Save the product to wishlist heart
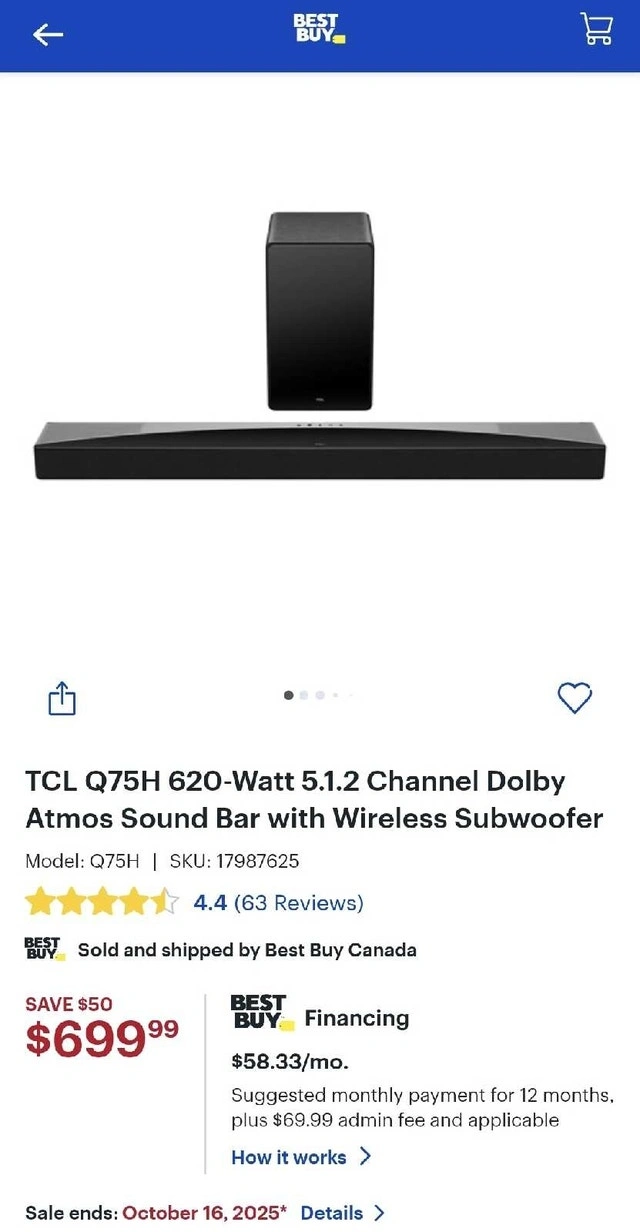Screen dimensions: 640x1232 pos(574,698)
